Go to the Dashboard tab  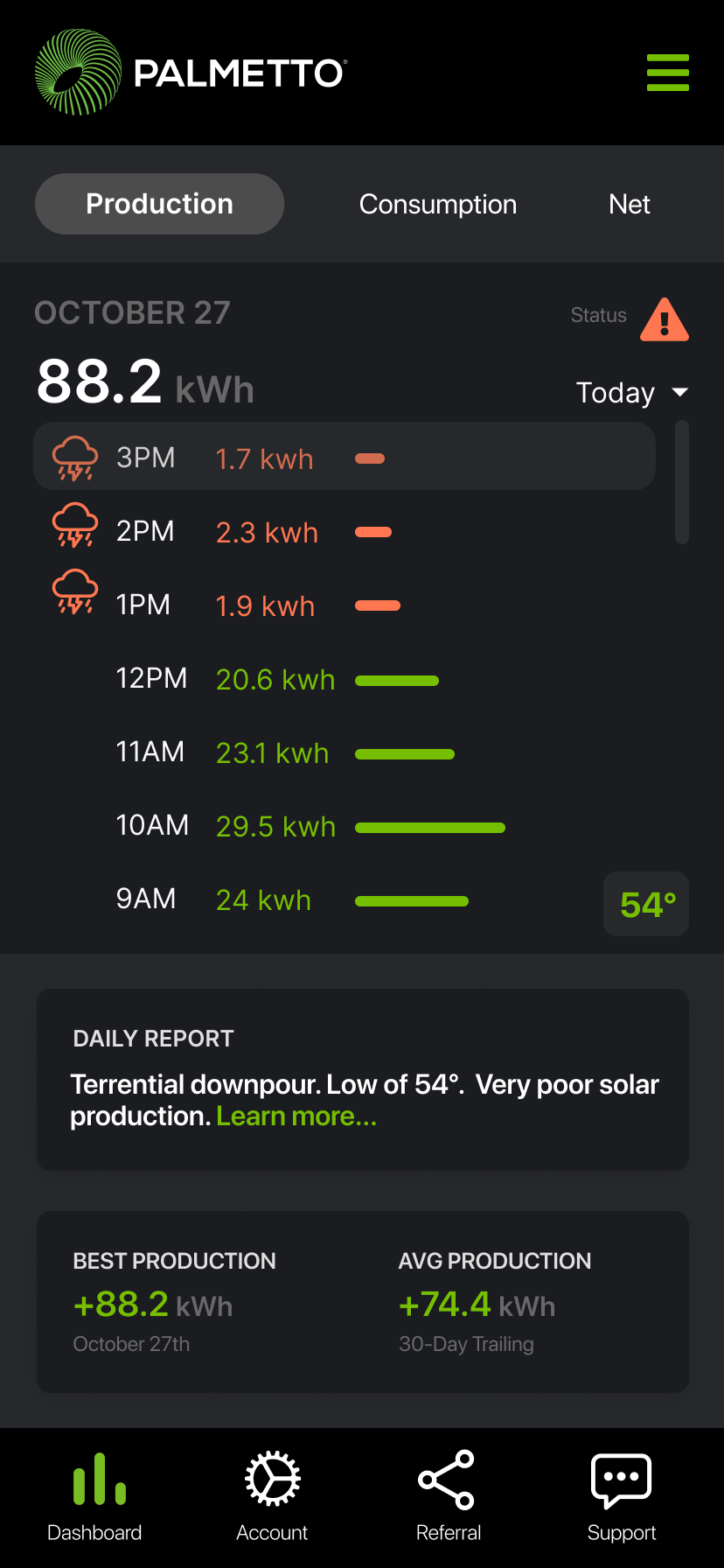tap(95, 1496)
